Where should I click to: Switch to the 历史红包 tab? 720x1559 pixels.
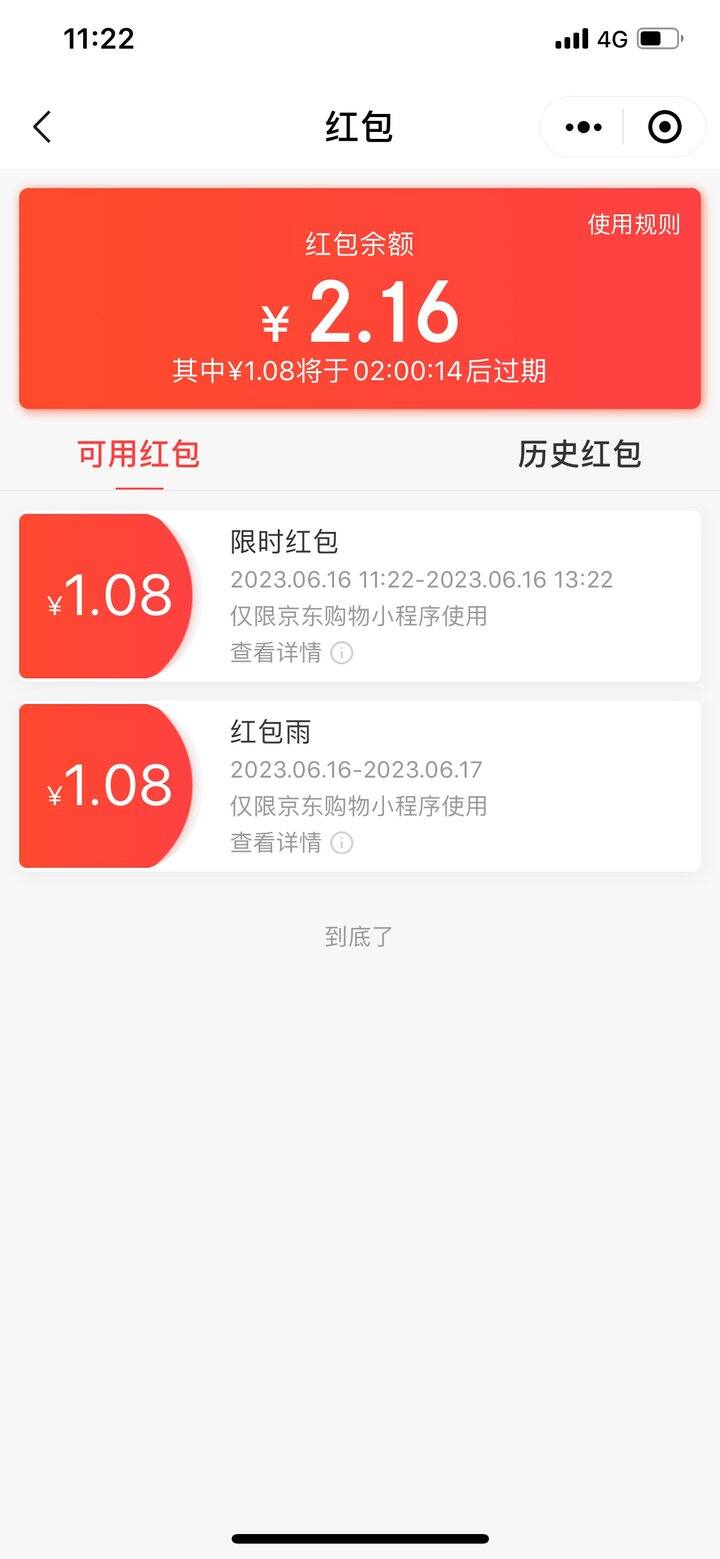(x=579, y=454)
